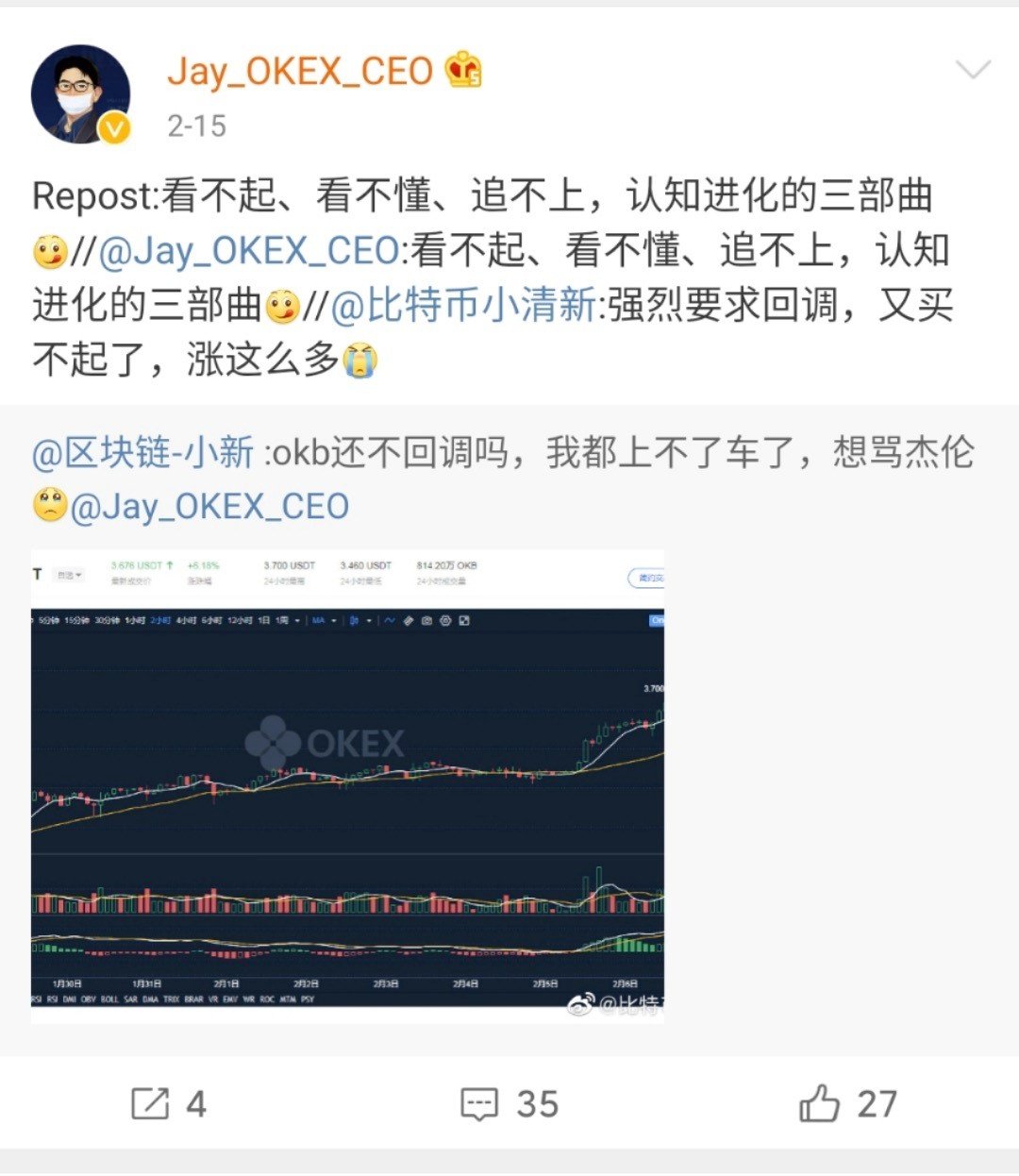Open the @比特币小清新 mention link
The image size is (1019, 1176).
464,306
